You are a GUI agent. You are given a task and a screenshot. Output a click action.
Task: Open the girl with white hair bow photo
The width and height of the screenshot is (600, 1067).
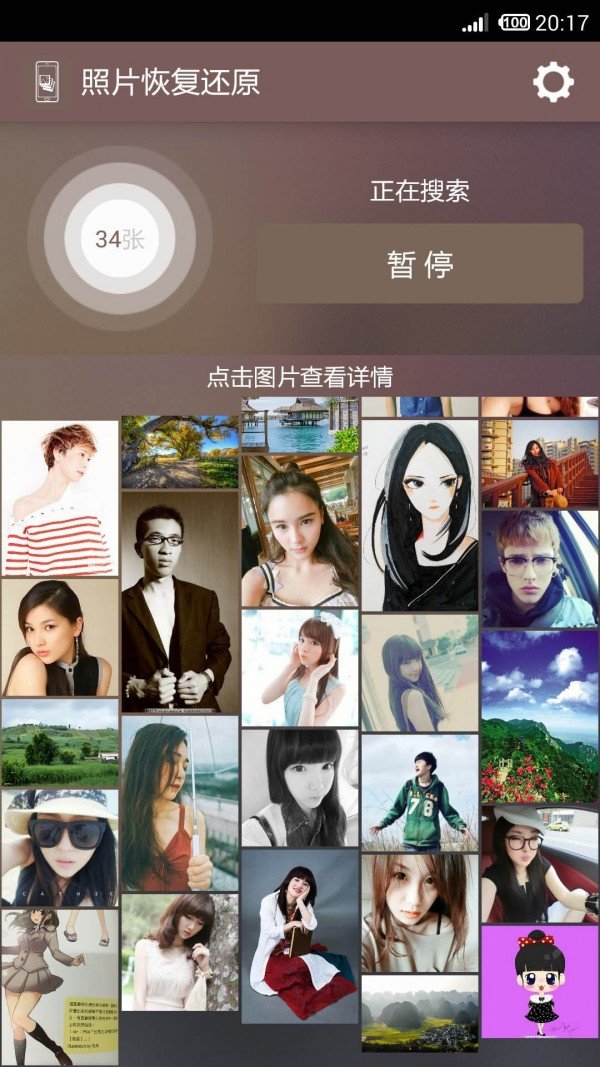tap(300, 668)
